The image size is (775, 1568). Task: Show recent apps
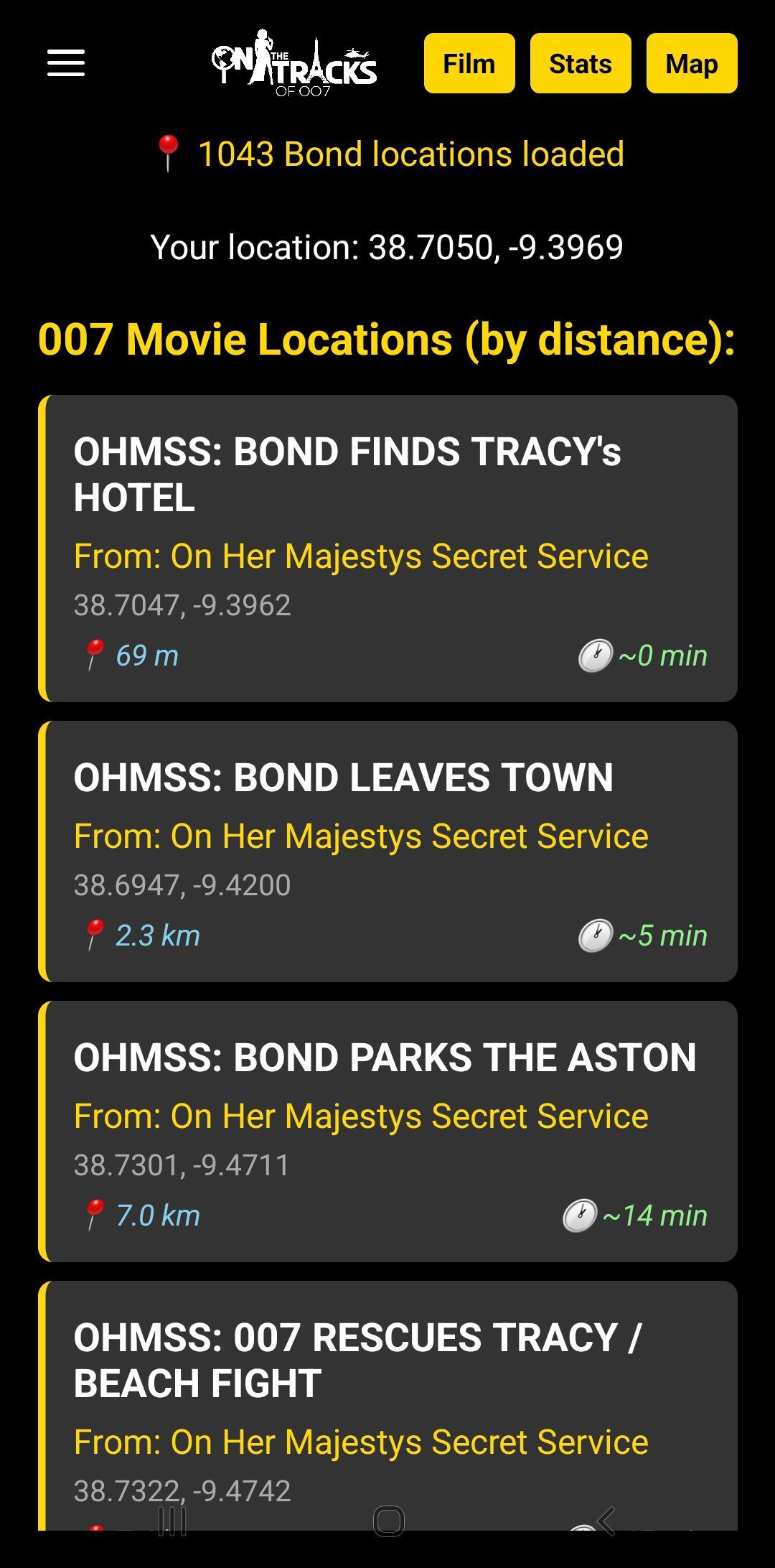click(x=172, y=1521)
